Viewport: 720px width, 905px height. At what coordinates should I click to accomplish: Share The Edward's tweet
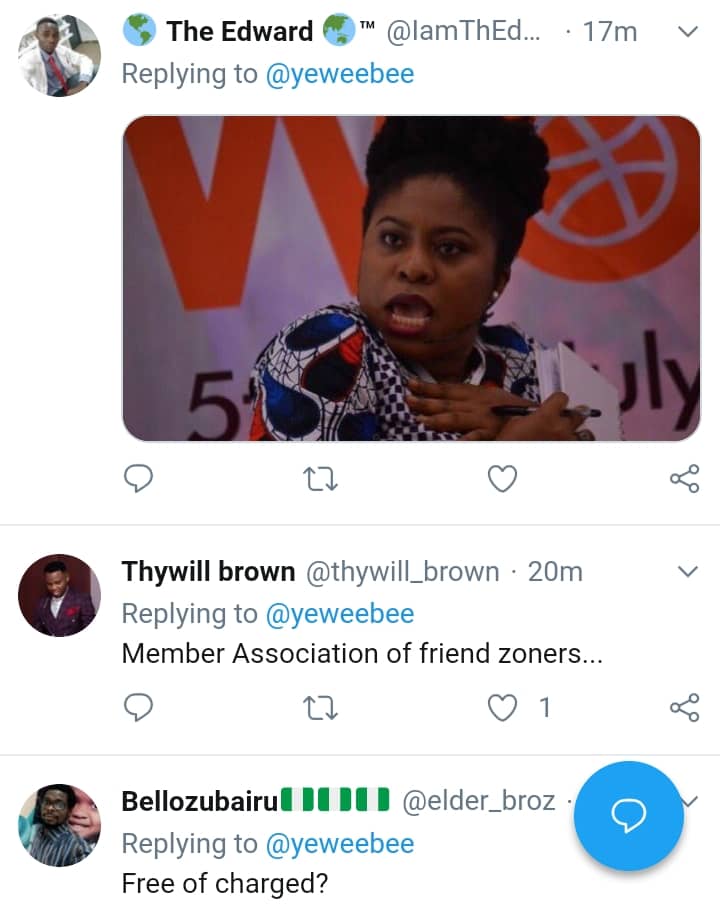684,480
